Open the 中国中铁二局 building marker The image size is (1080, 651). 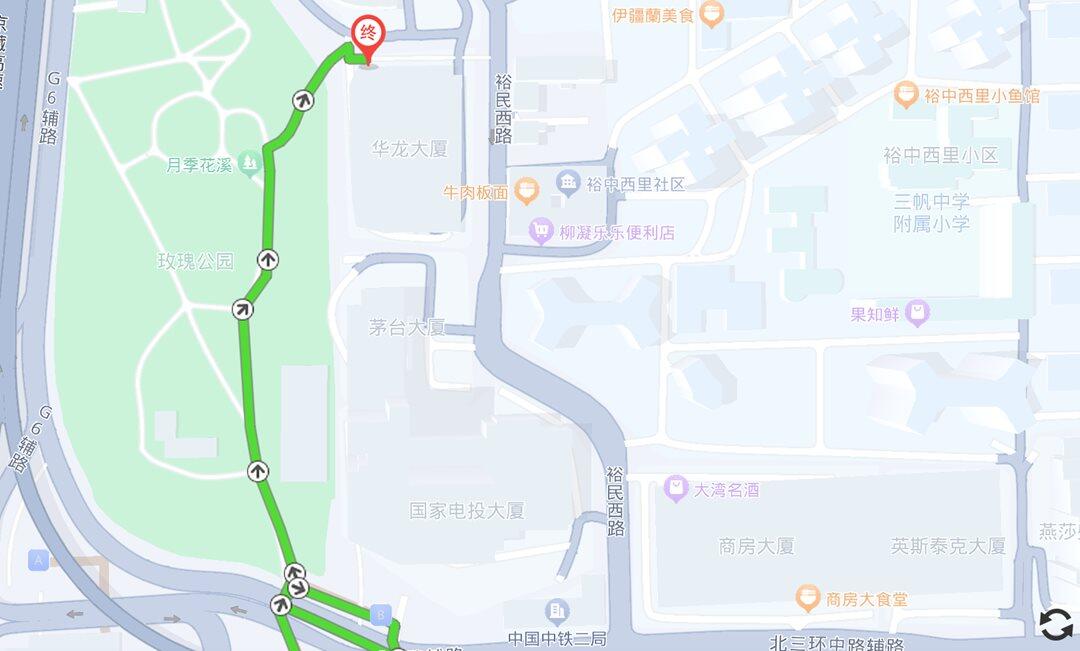[x=557, y=610]
